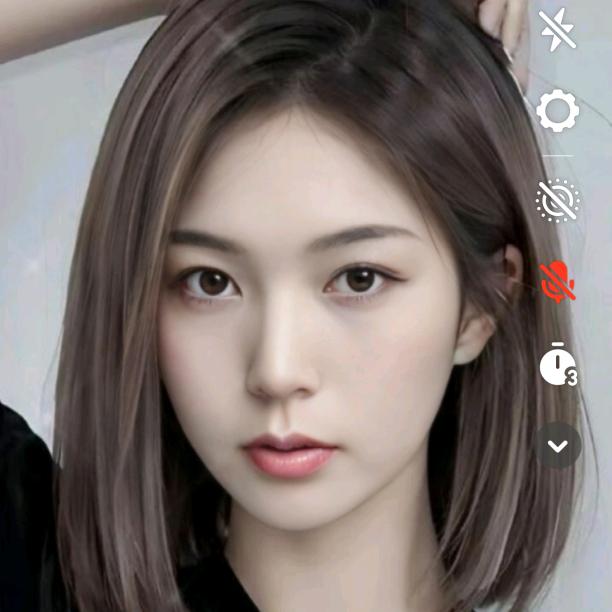
Task: Collapse the tools list with chevron
Action: click(558, 446)
